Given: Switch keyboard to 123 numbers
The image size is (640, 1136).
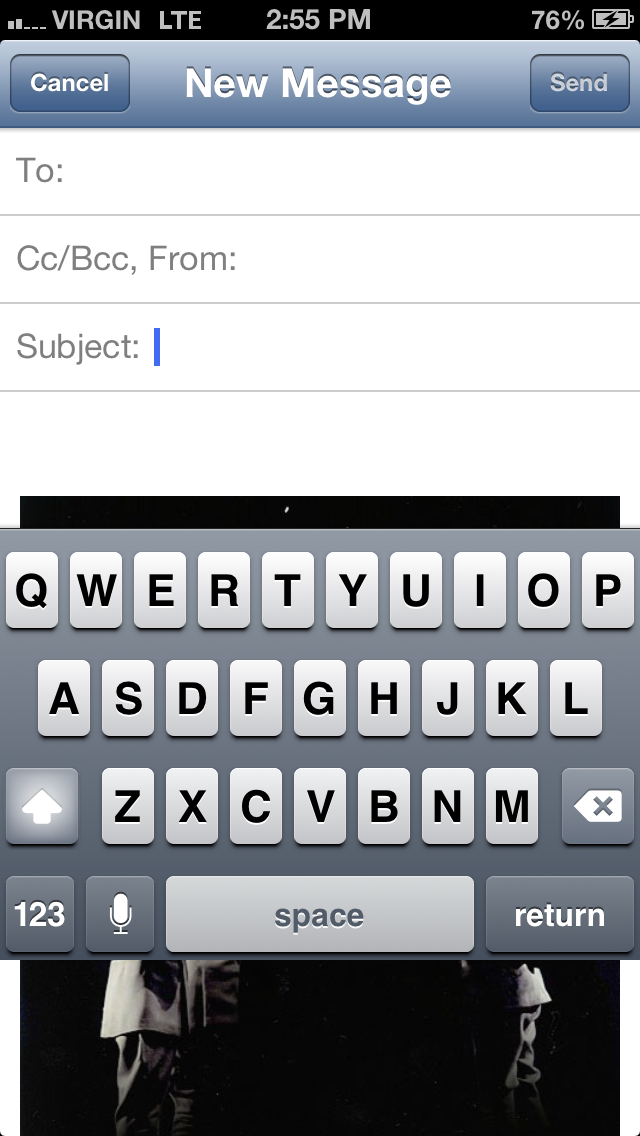Looking at the screenshot, I should click(x=40, y=914).
